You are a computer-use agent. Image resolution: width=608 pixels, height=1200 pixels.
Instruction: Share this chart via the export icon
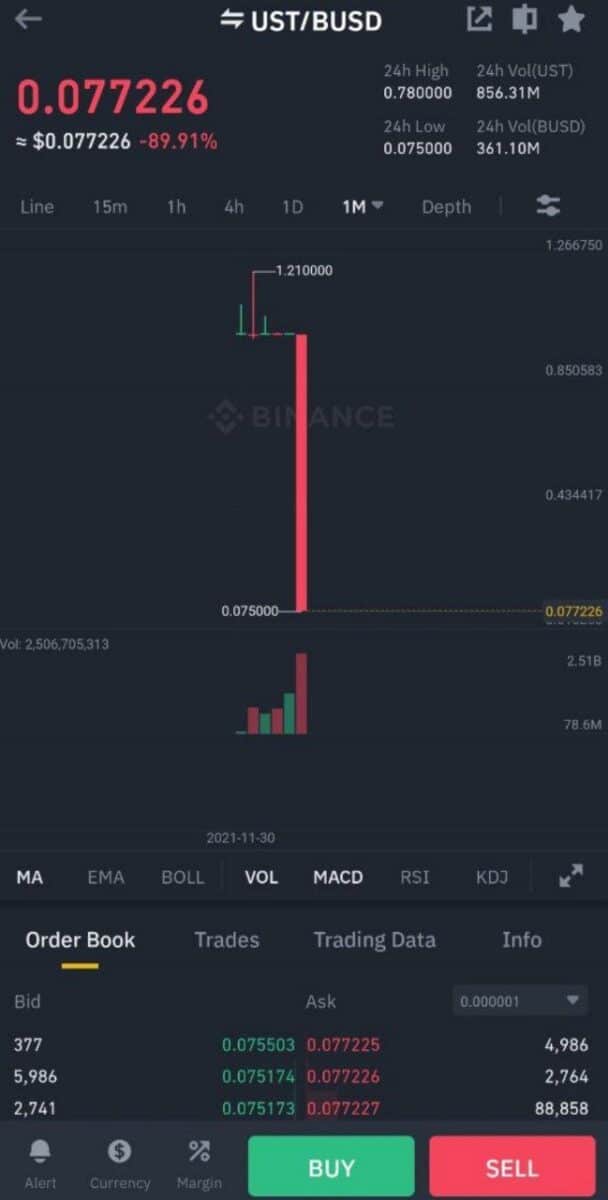pos(480,18)
